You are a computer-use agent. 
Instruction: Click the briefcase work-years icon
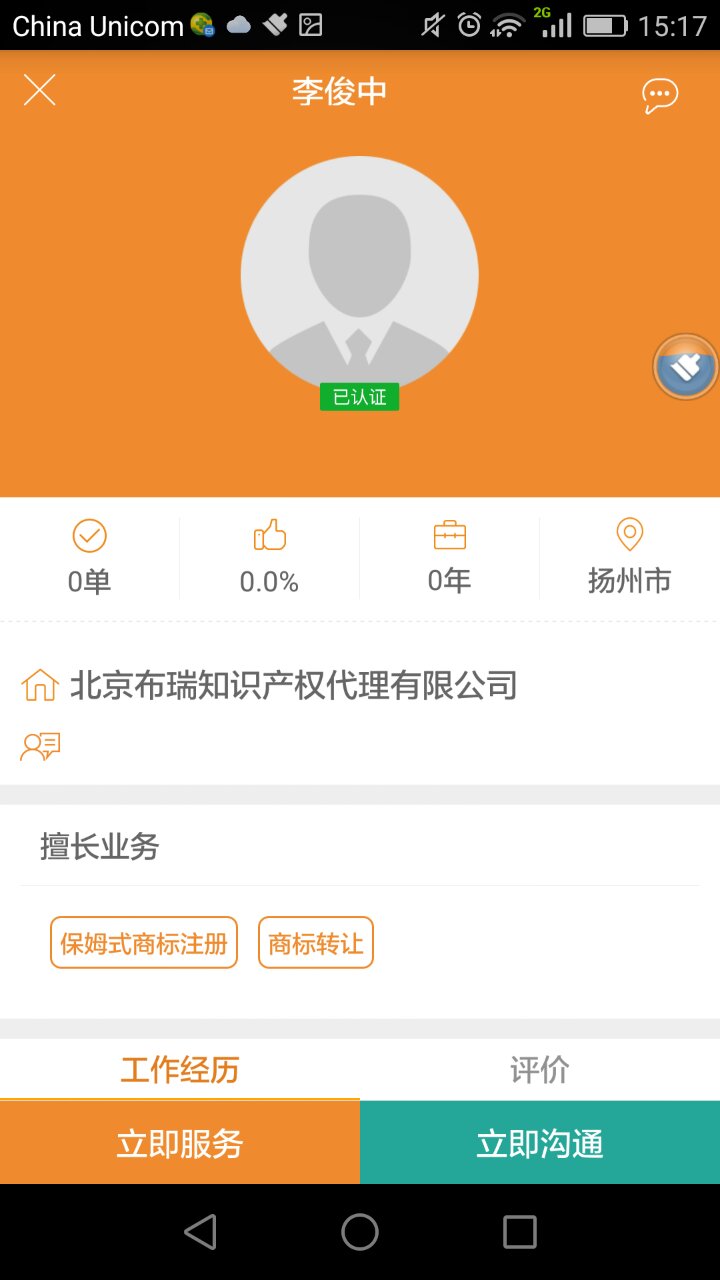(x=449, y=535)
